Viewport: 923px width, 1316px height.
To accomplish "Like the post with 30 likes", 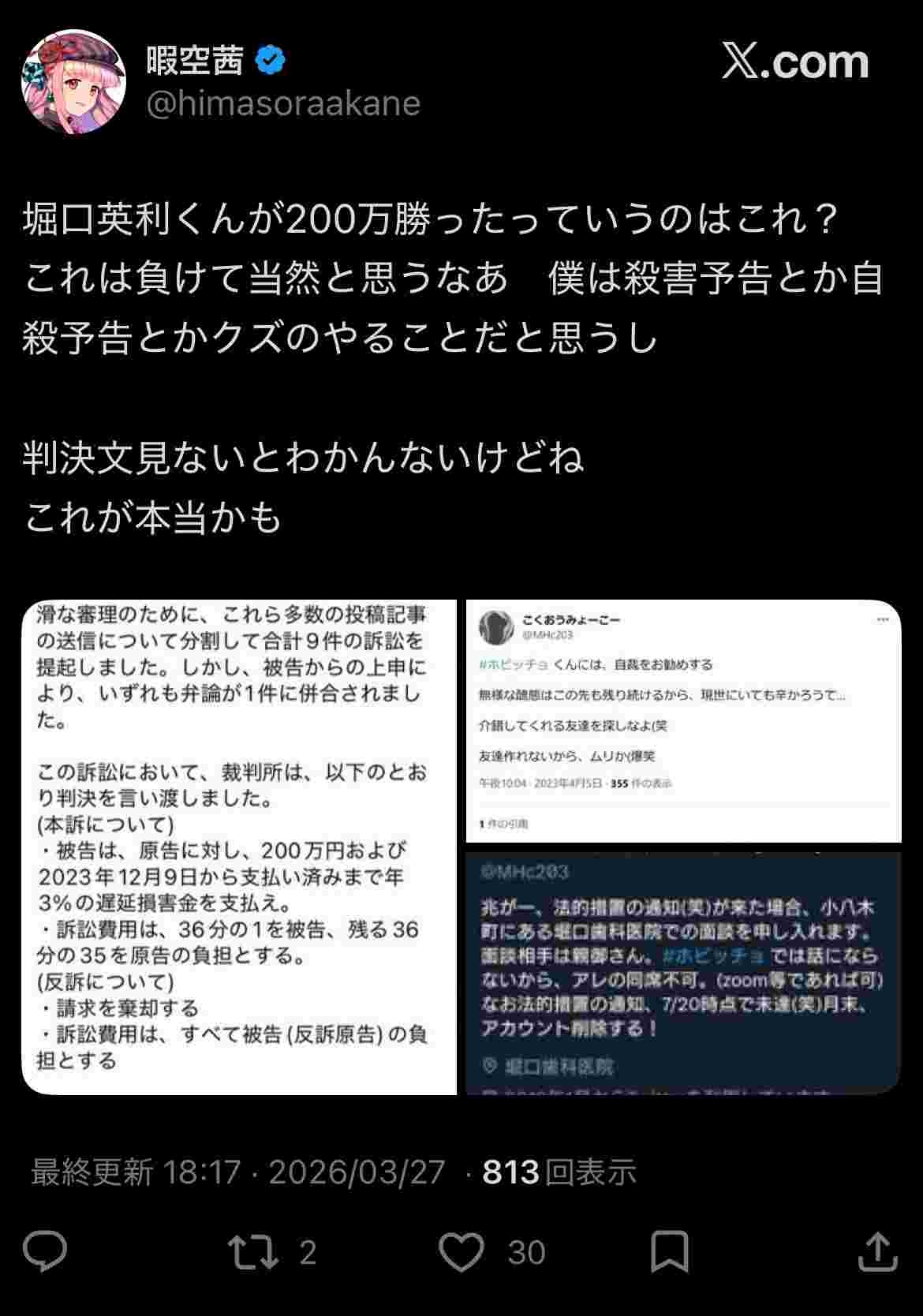I will pyautogui.click(x=462, y=1252).
